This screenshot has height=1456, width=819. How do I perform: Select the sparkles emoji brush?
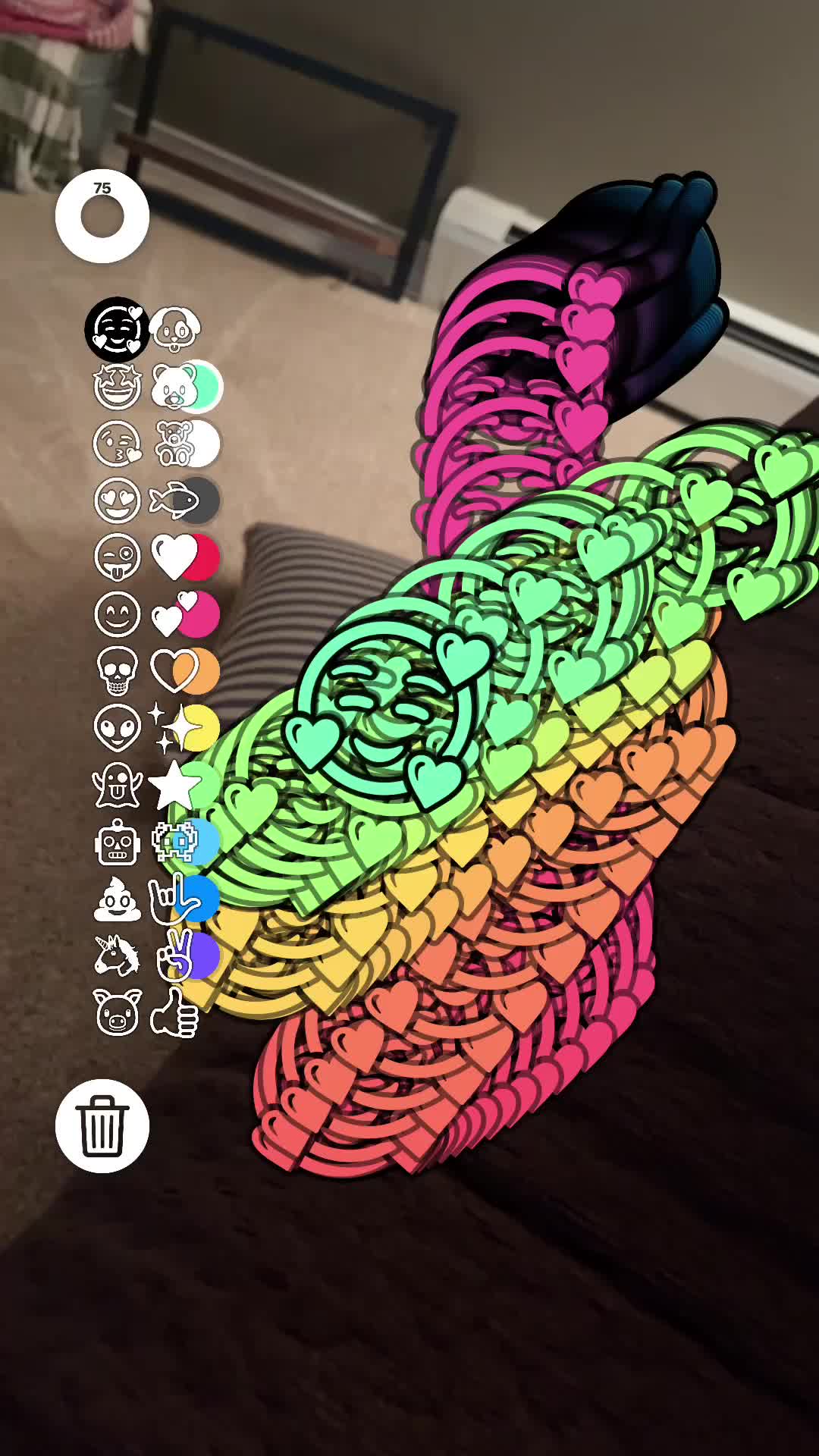pyautogui.click(x=173, y=728)
